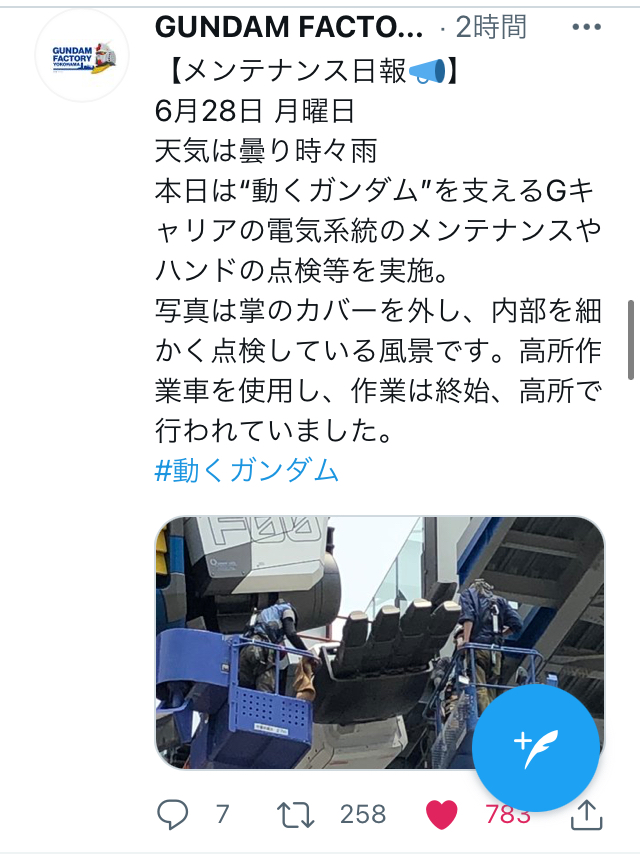This screenshot has height=859, width=640.
Task: Open the GUNDAM FACTO... account name
Action: [289, 28]
